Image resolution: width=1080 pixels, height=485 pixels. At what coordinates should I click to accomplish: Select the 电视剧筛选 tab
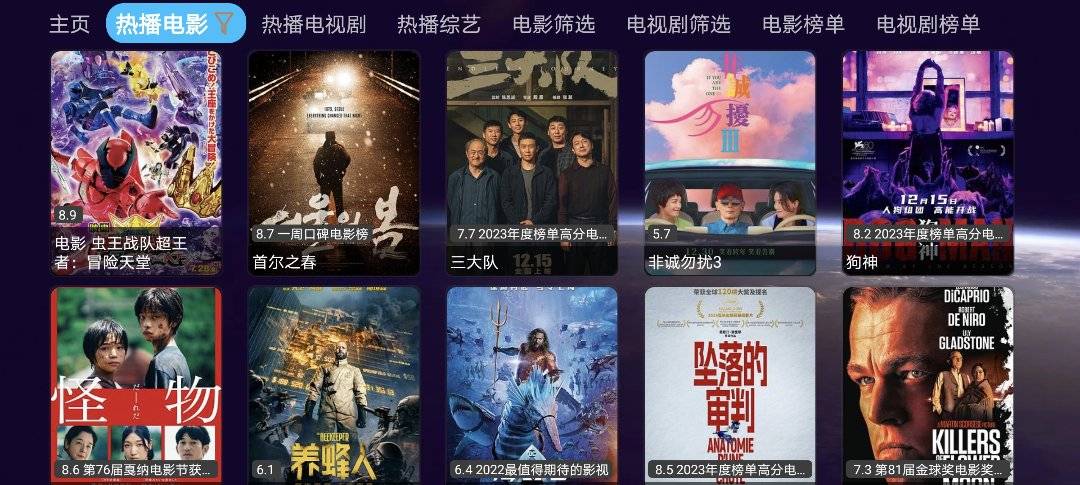click(x=678, y=24)
